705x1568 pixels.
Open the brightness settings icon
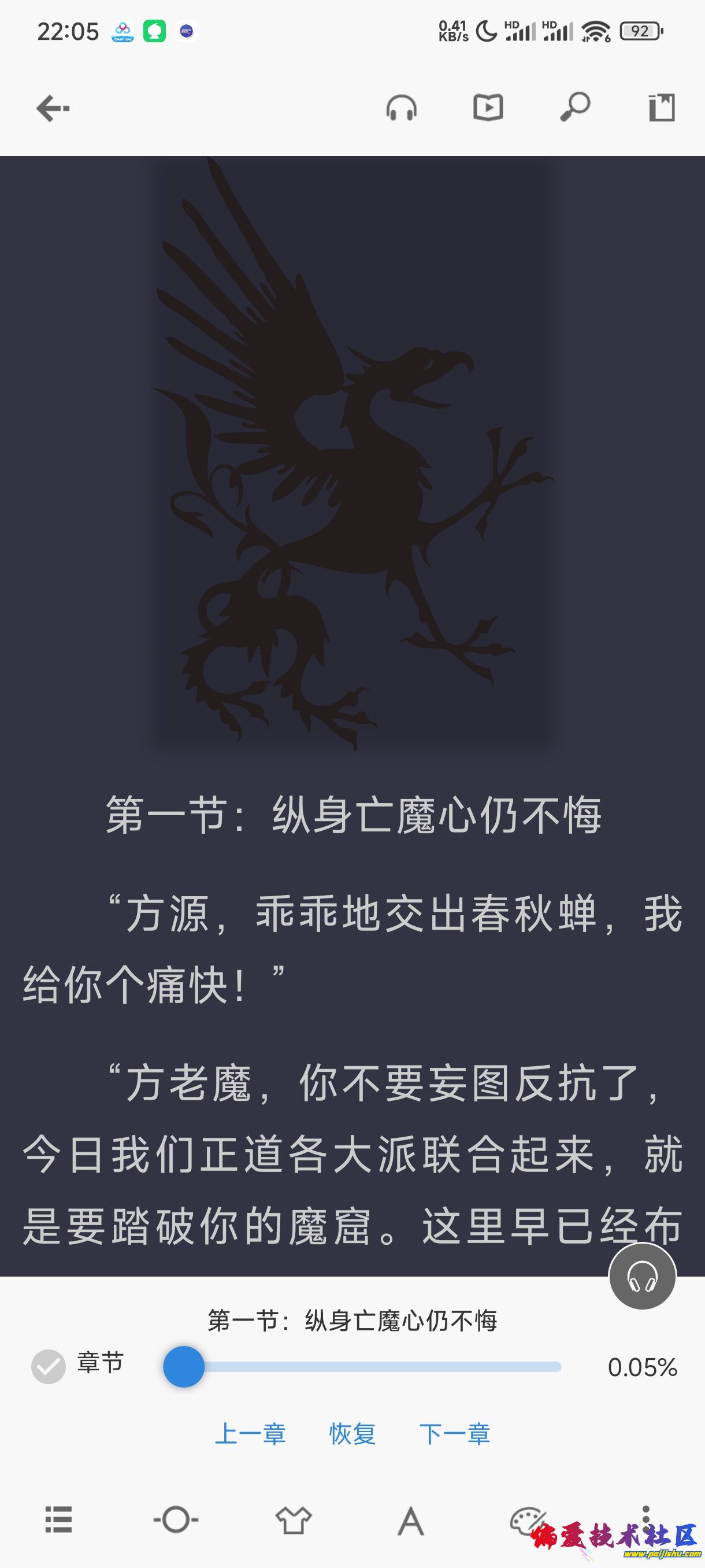(x=176, y=1519)
